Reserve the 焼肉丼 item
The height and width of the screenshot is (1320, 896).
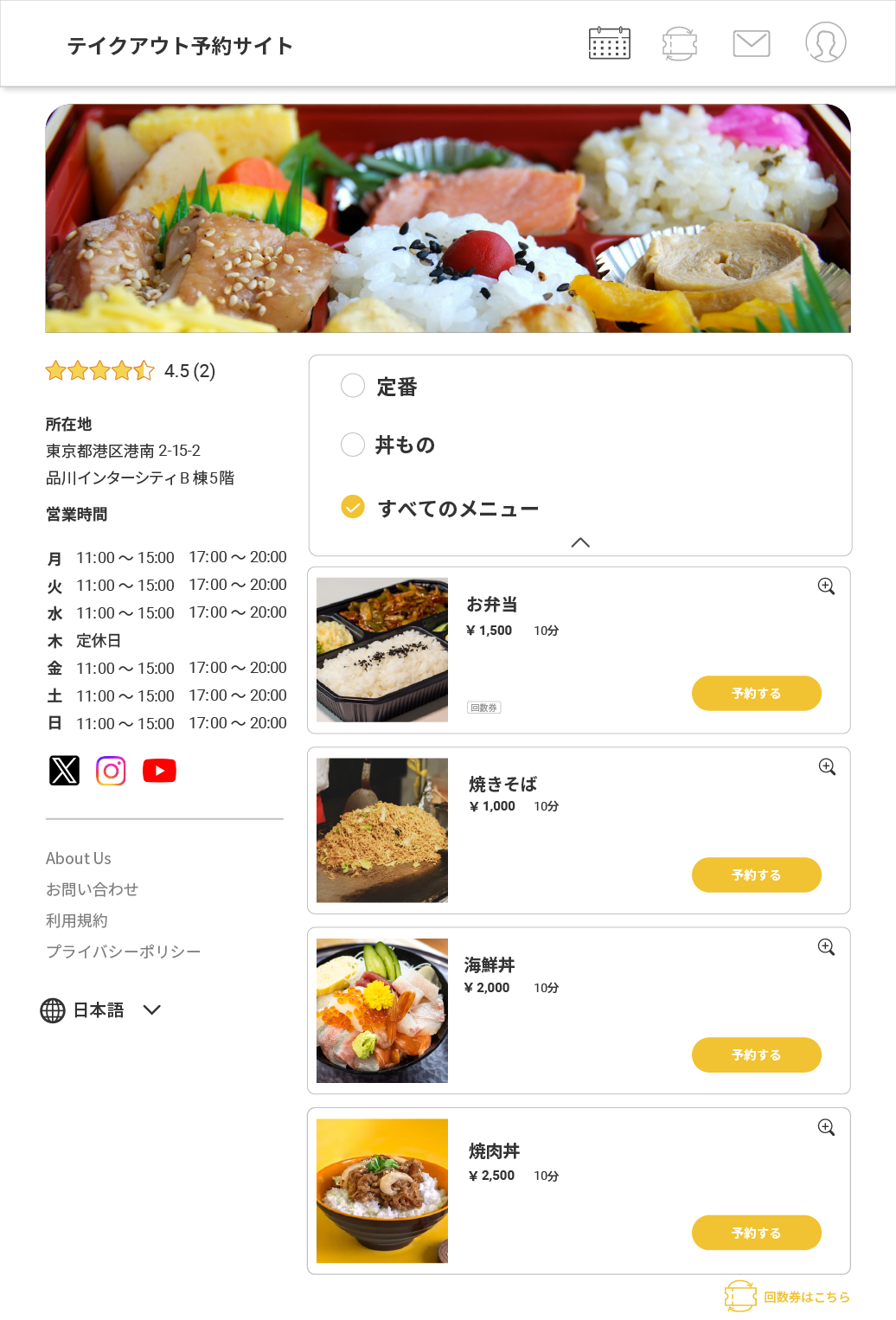coord(756,1233)
